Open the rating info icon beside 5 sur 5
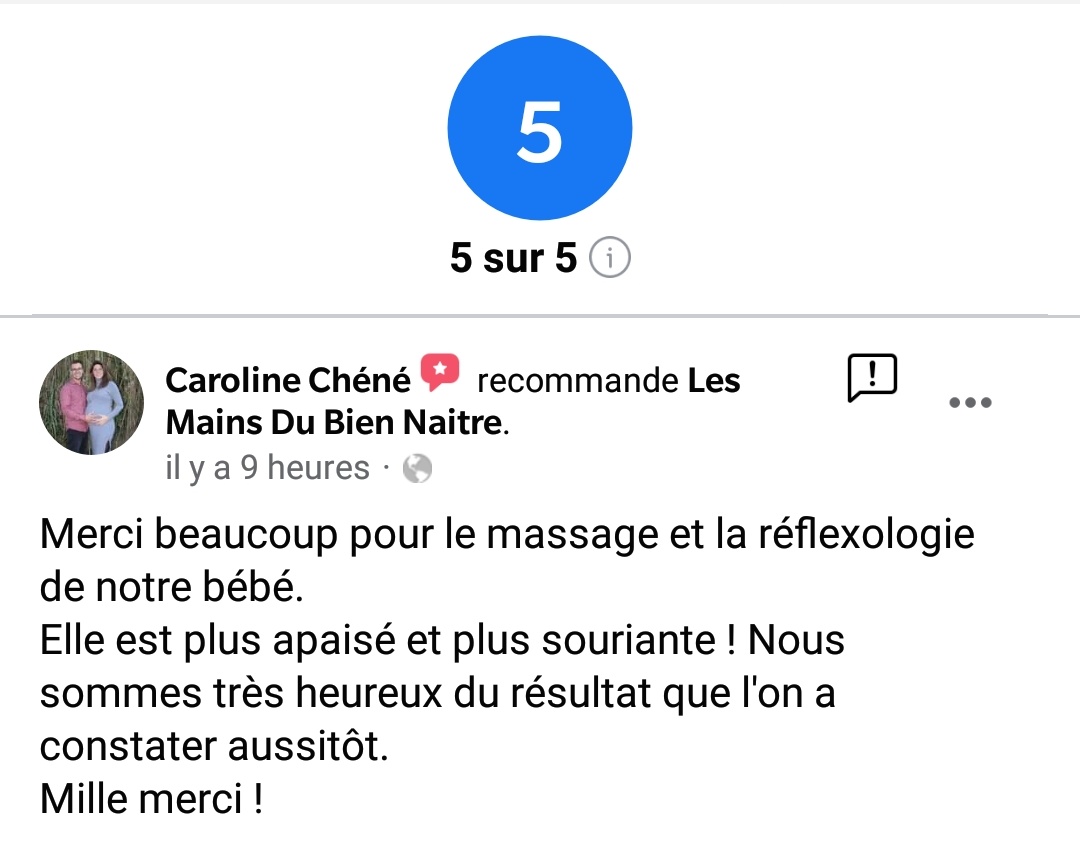 (609, 259)
